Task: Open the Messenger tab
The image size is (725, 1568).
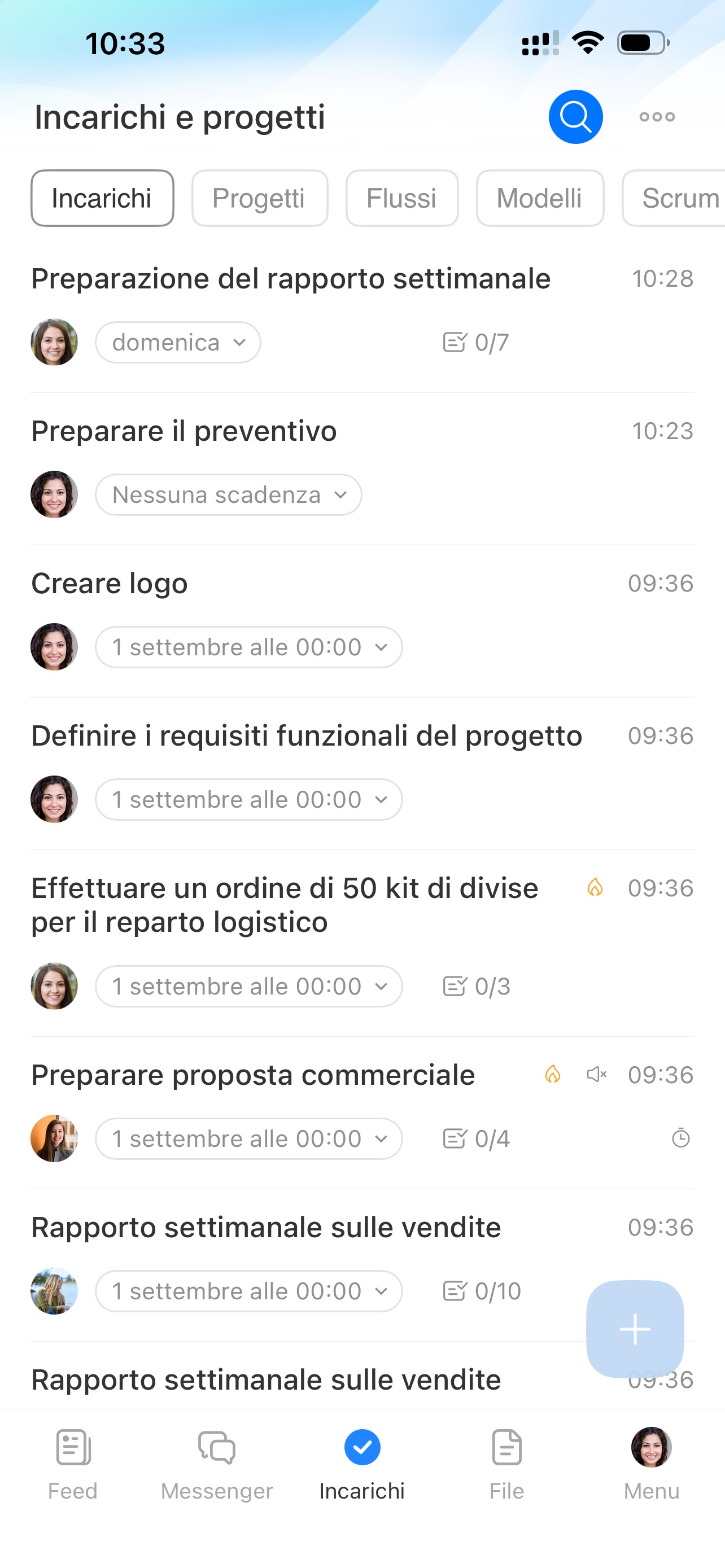Action: 217,1465
